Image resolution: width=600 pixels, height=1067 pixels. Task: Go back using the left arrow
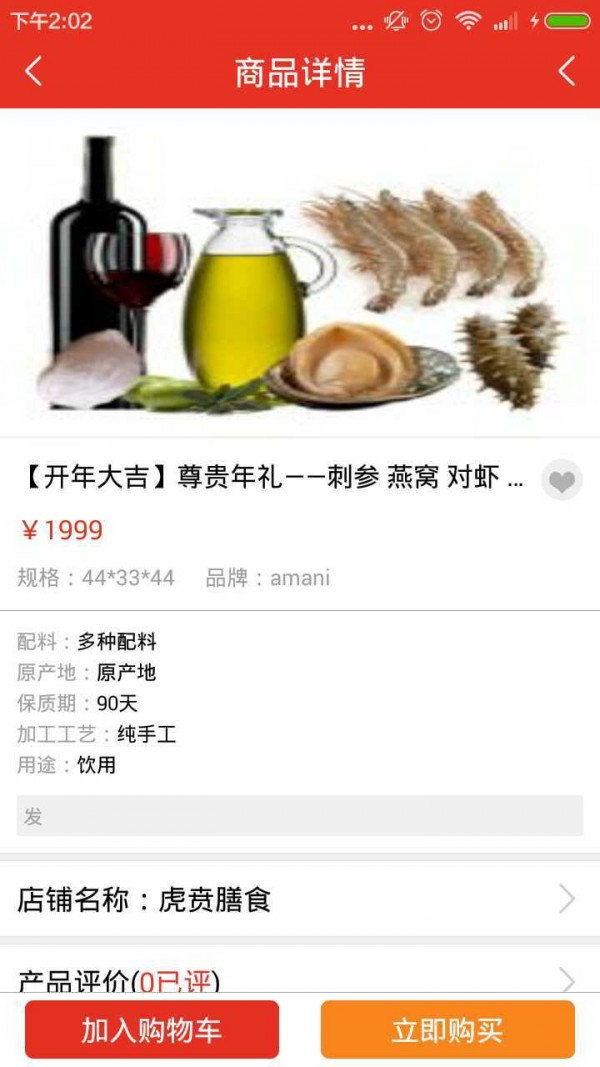pos(34,72)
